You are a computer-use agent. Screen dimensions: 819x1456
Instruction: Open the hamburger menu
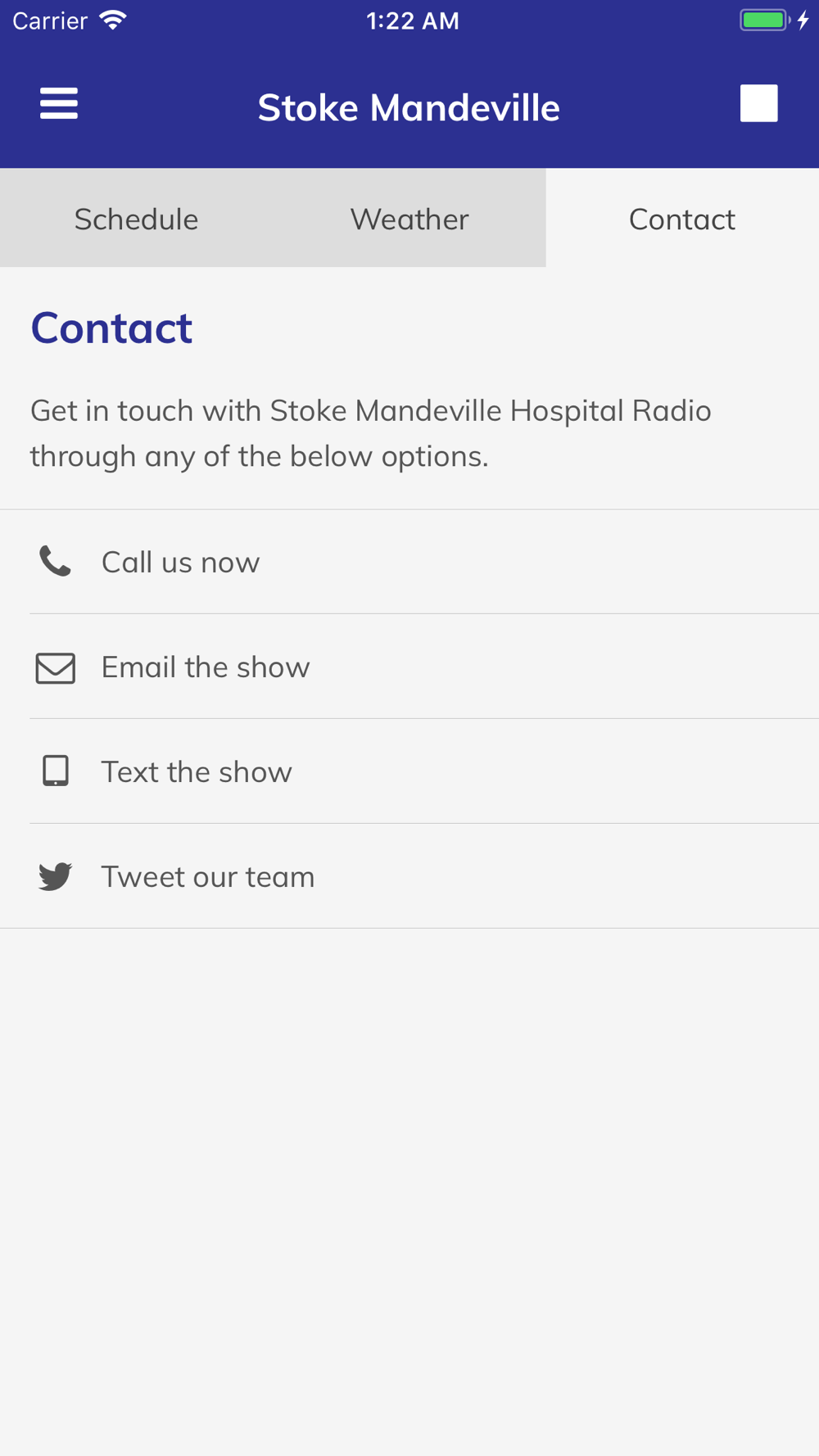pos(59,104)
